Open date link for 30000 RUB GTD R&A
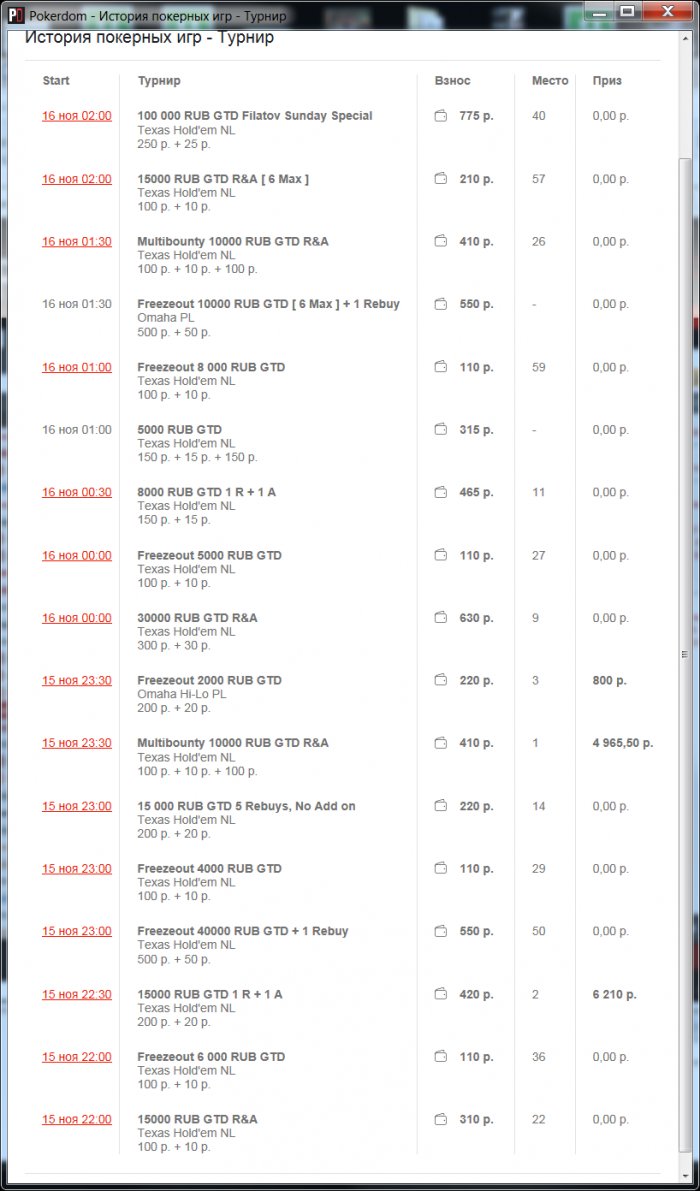Image resolution: width=700 pixels, height=1191 pixels. pos(77,618)
